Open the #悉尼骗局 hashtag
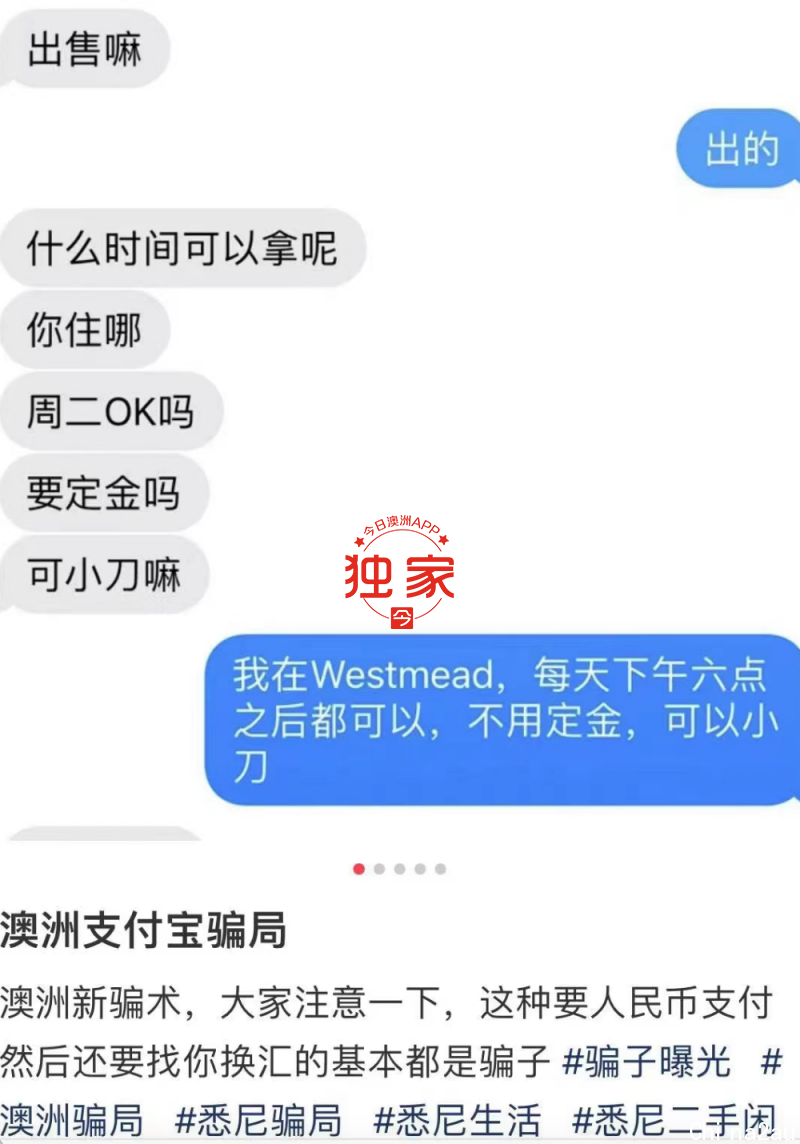 click(x=258, y=1119)
